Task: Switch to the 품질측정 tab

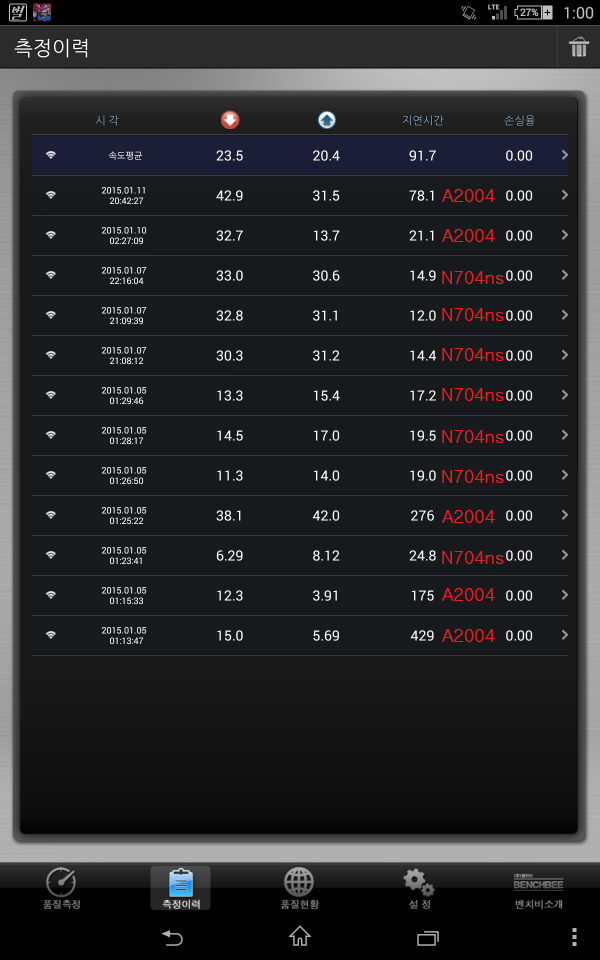Action: tap(61, 888)
